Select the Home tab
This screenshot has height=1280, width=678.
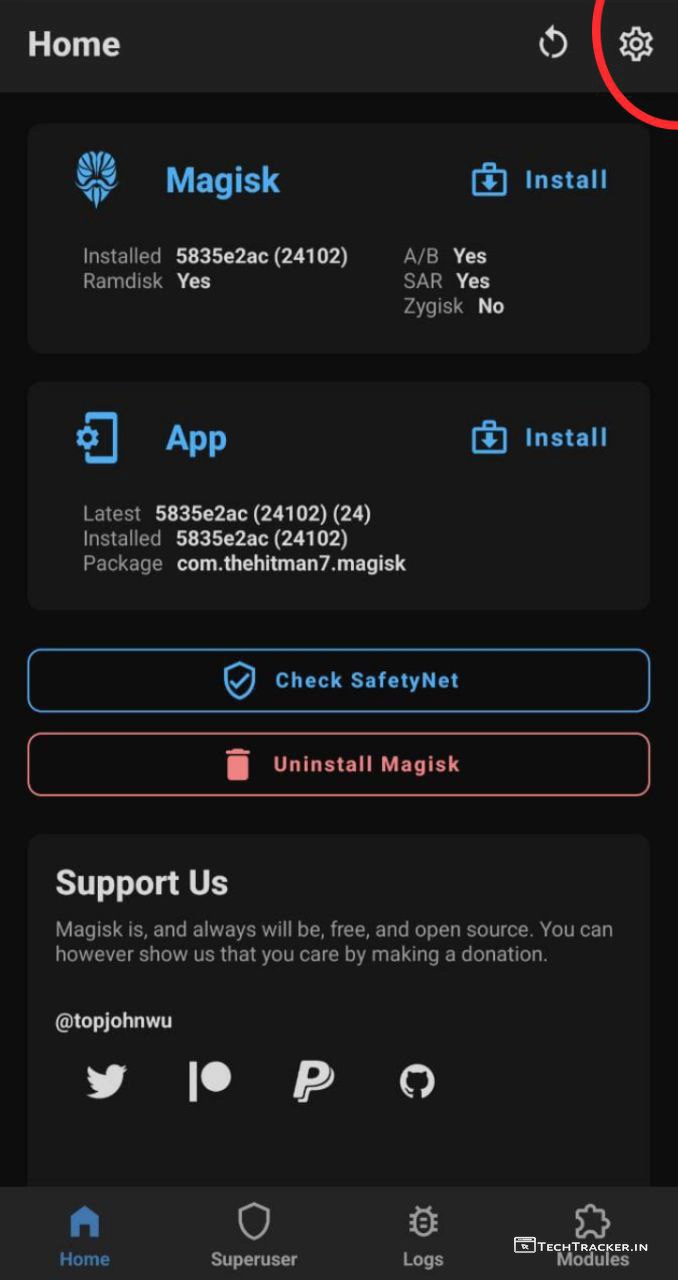coord(84,1235)
